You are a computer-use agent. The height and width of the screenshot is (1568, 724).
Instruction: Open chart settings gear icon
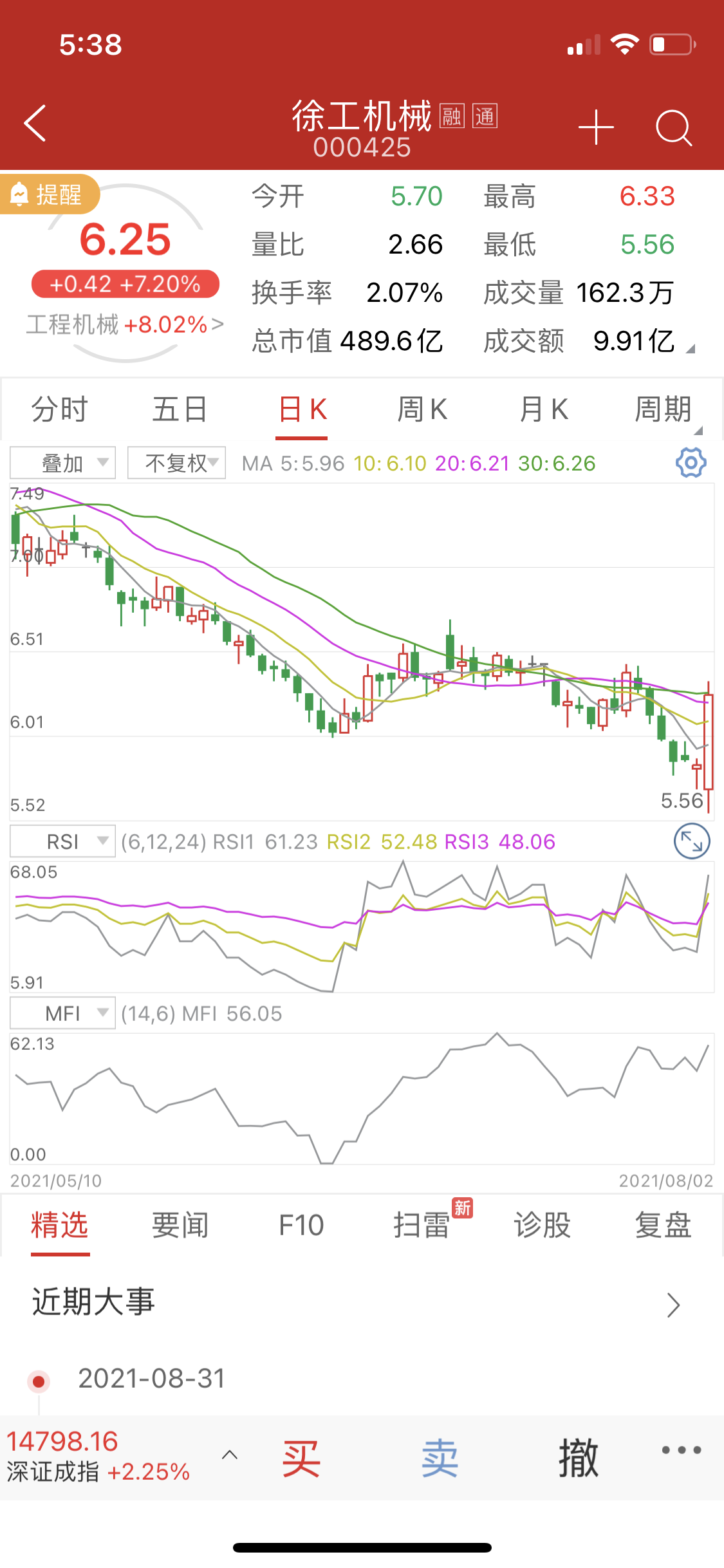point(691,463)
